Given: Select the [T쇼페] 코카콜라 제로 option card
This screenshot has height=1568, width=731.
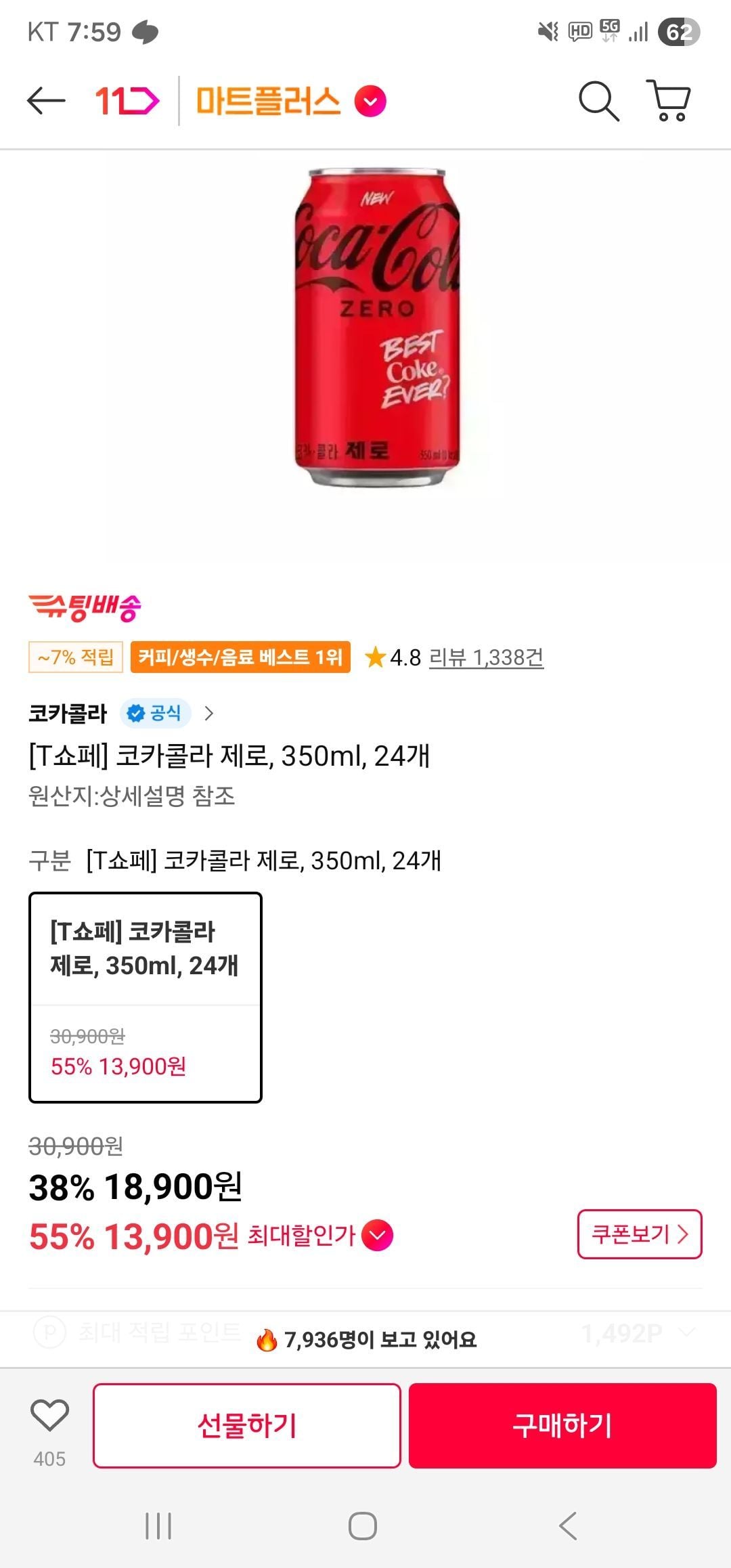Looking at the screenshot, I should [145, 997].
